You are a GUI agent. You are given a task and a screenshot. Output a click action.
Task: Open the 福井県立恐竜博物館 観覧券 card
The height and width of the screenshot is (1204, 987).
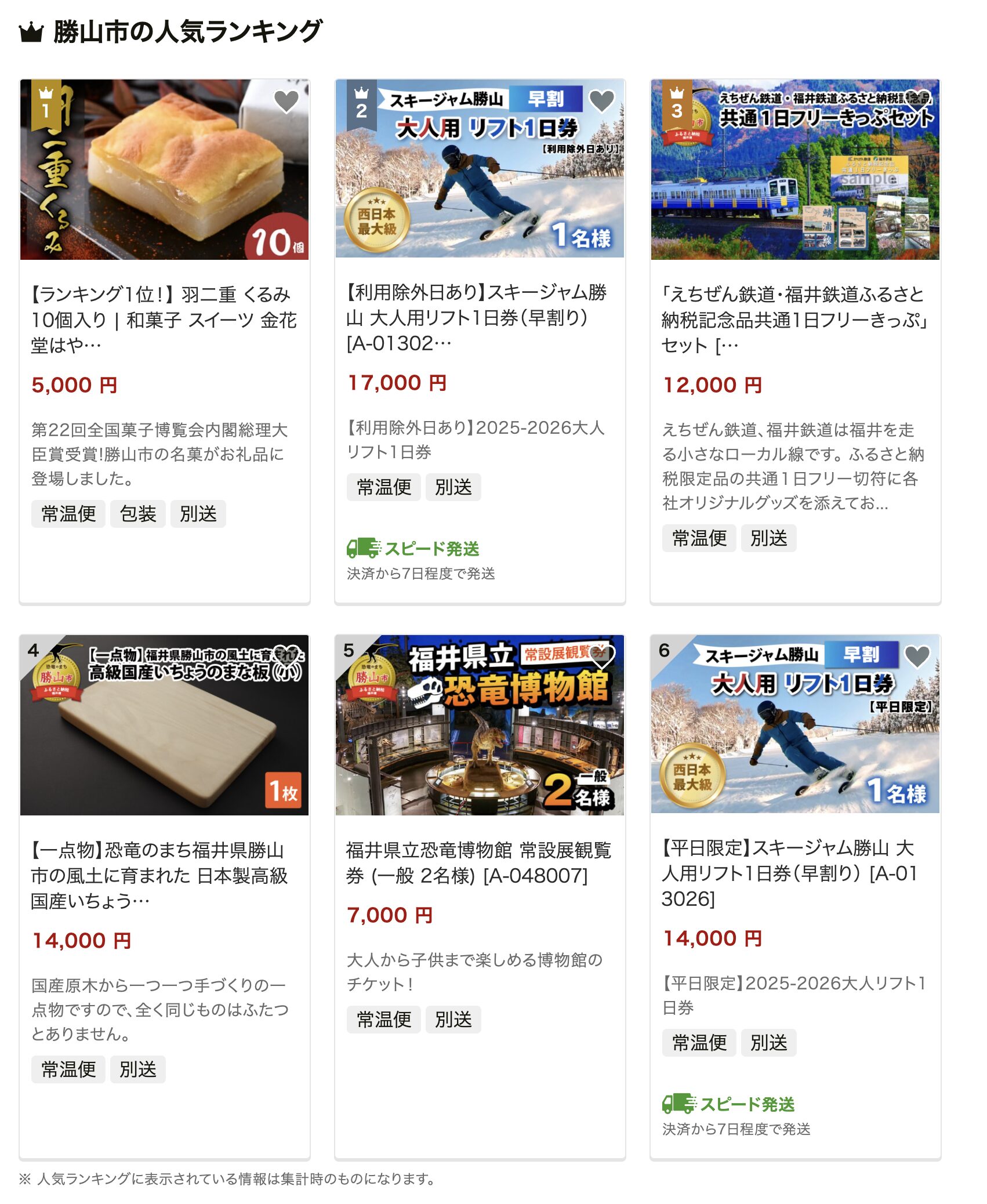(x=479, y=862)
